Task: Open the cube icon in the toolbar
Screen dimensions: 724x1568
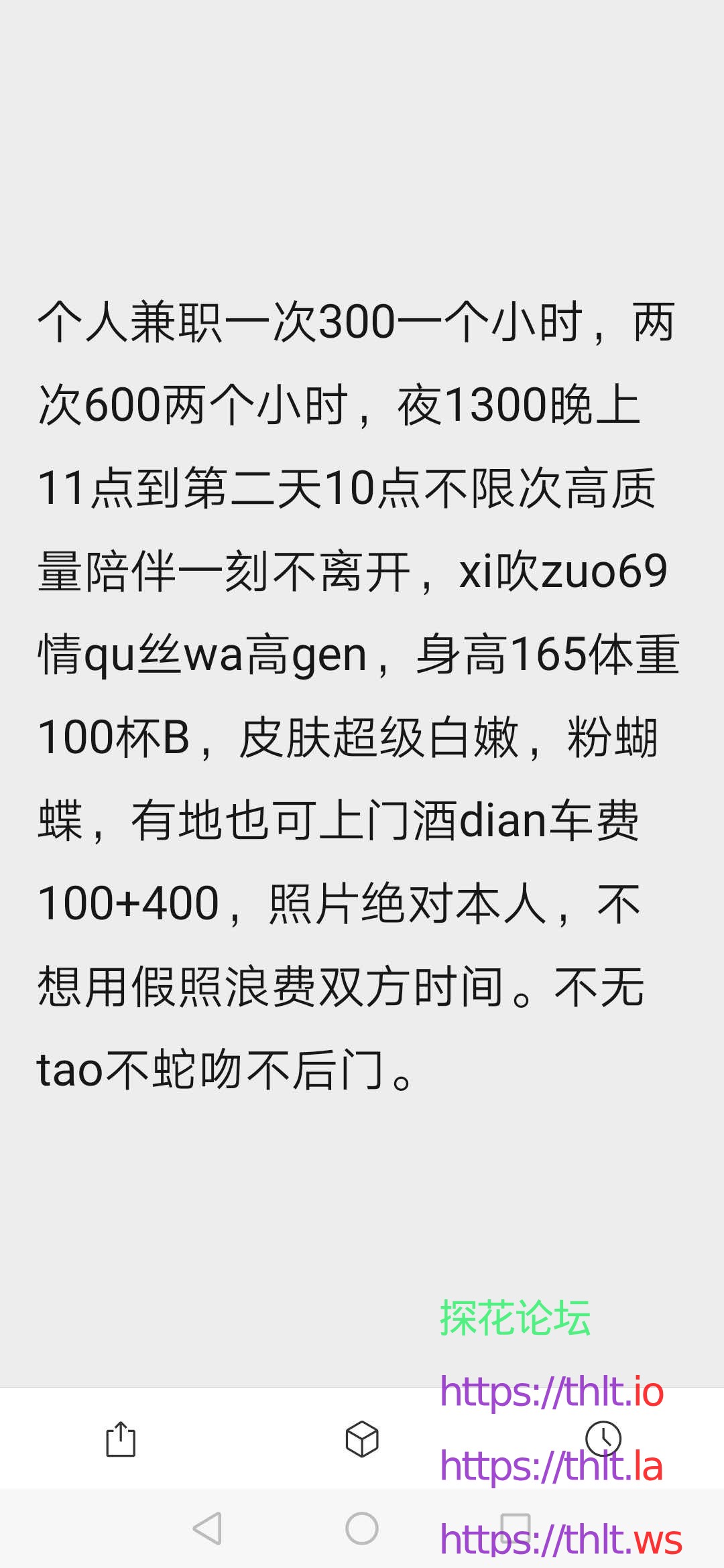Action: click(362, 1439)
